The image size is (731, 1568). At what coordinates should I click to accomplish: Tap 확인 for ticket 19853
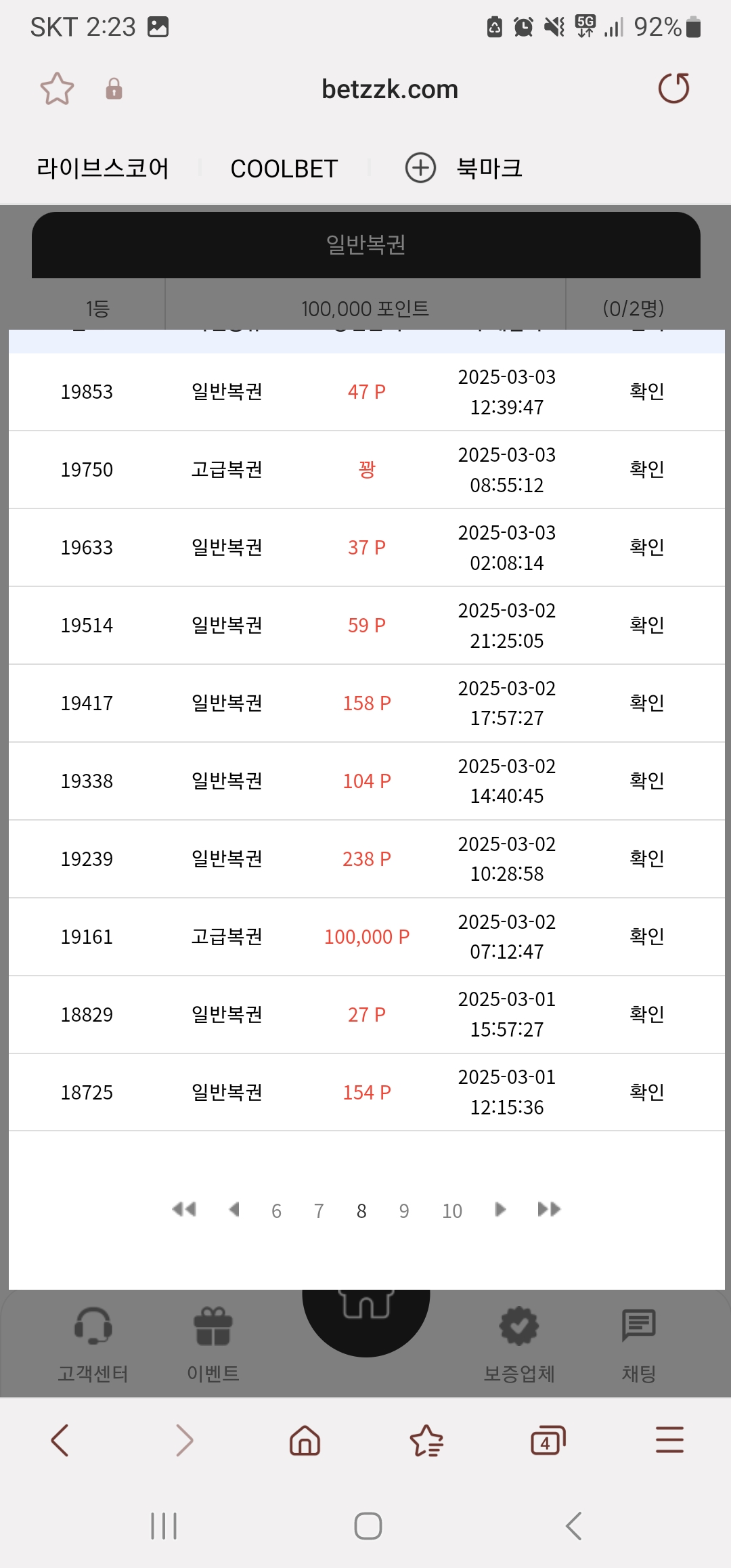click(646, 391)
